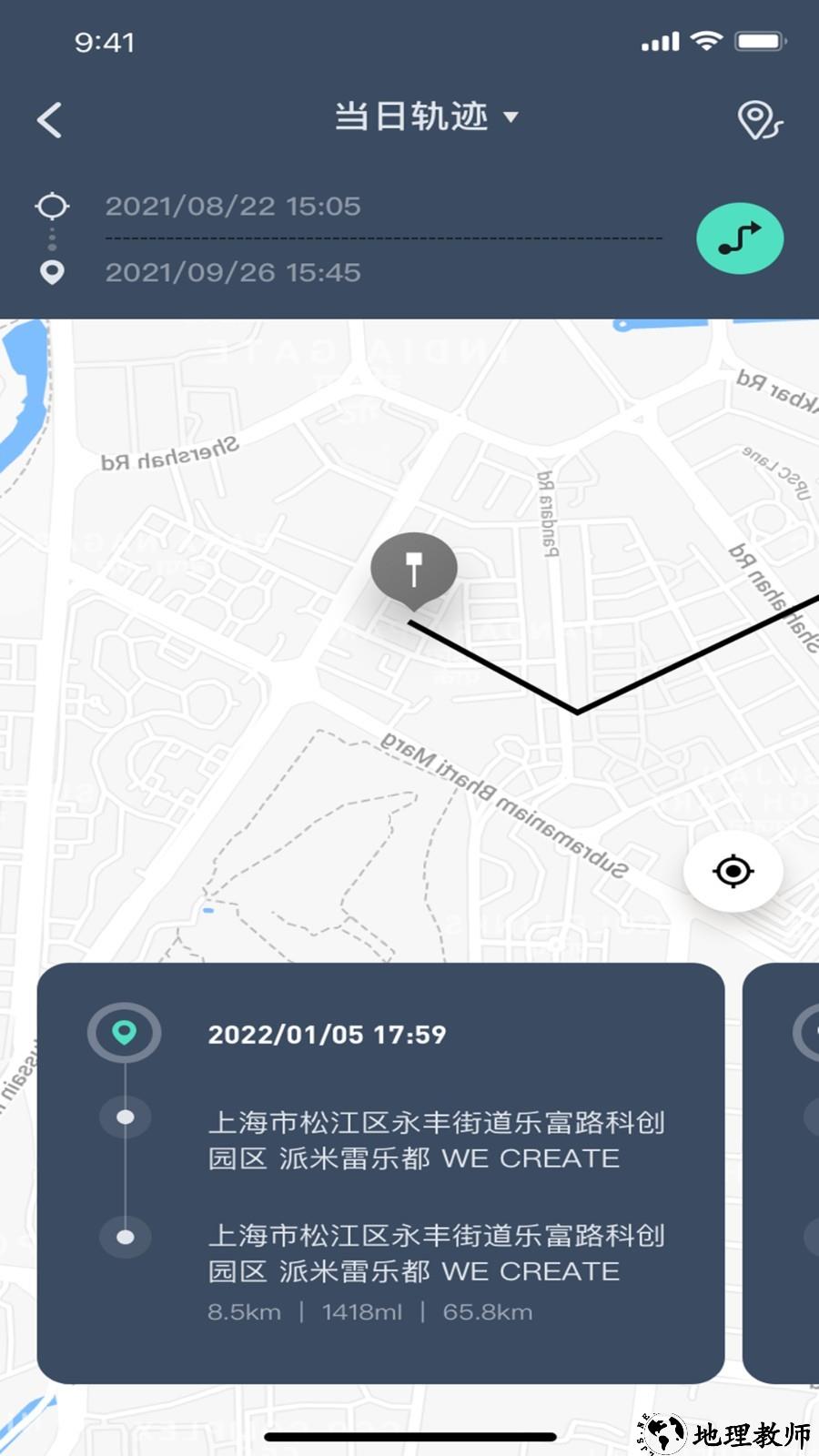This screenshot has height=1456, width=819.
Task: Start route playback with the green route button
Action: 739,238
